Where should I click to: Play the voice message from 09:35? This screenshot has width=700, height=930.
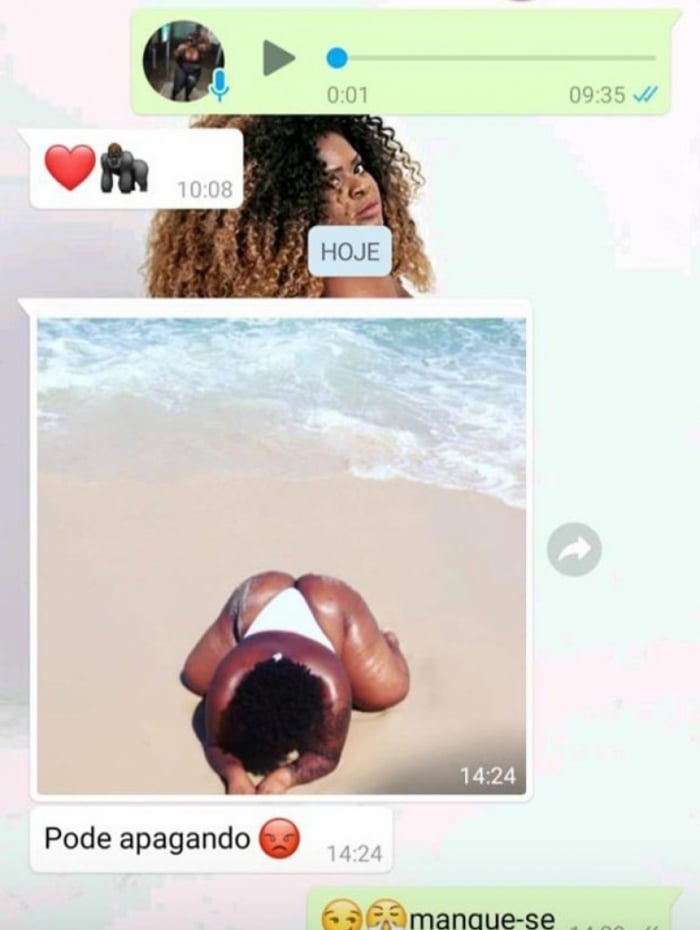point(279,58)
